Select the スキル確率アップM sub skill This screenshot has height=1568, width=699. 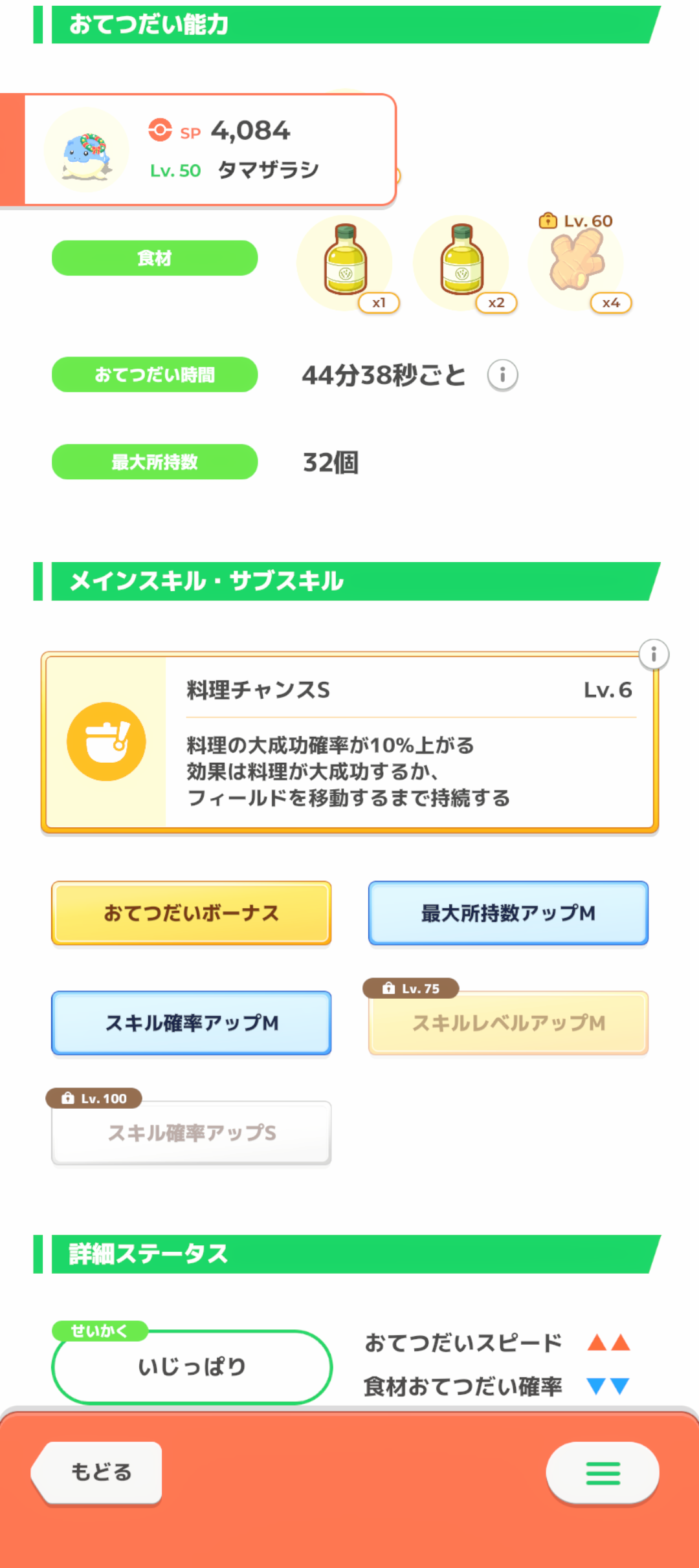[192, 1023]
